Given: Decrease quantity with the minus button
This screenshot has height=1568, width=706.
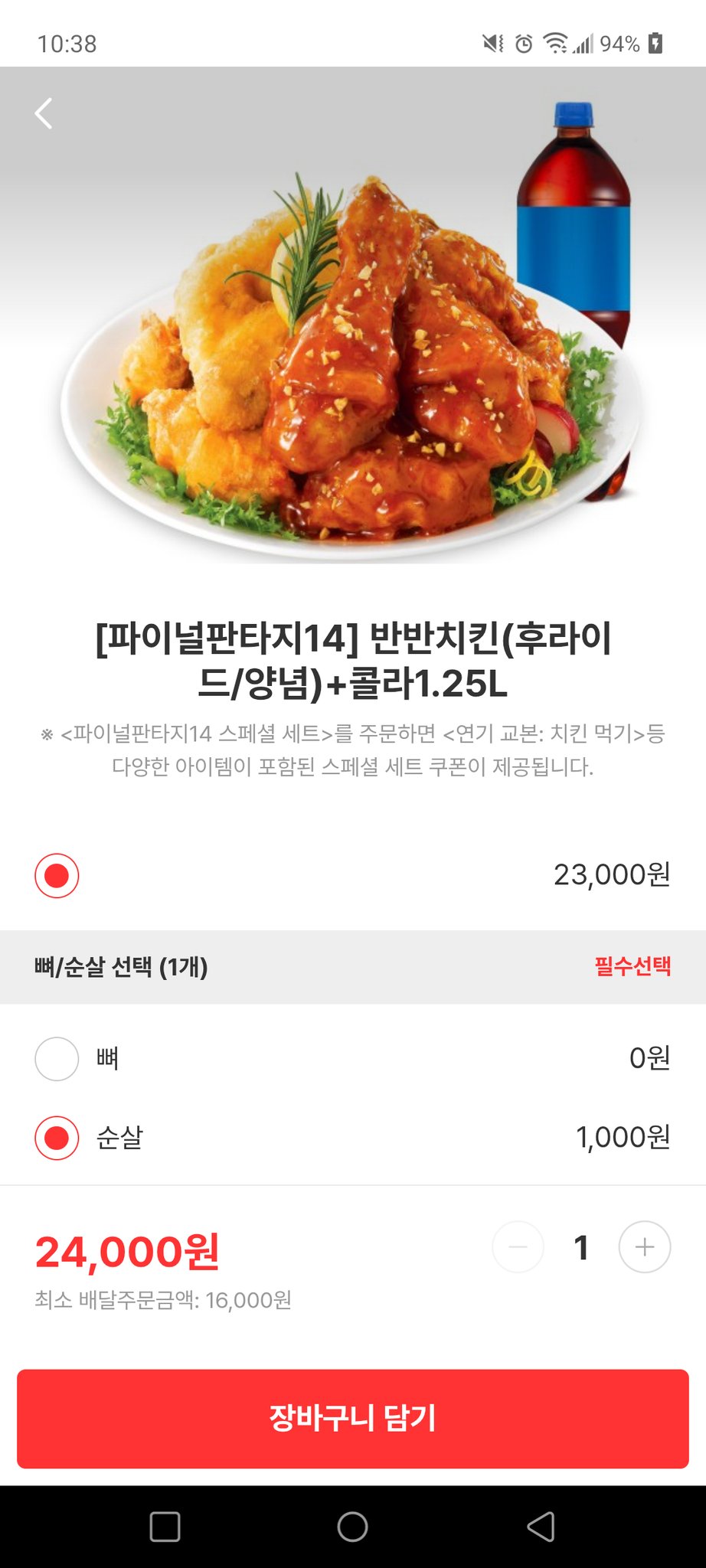Looking at the screenshot, I should (x=518, y=1246).
